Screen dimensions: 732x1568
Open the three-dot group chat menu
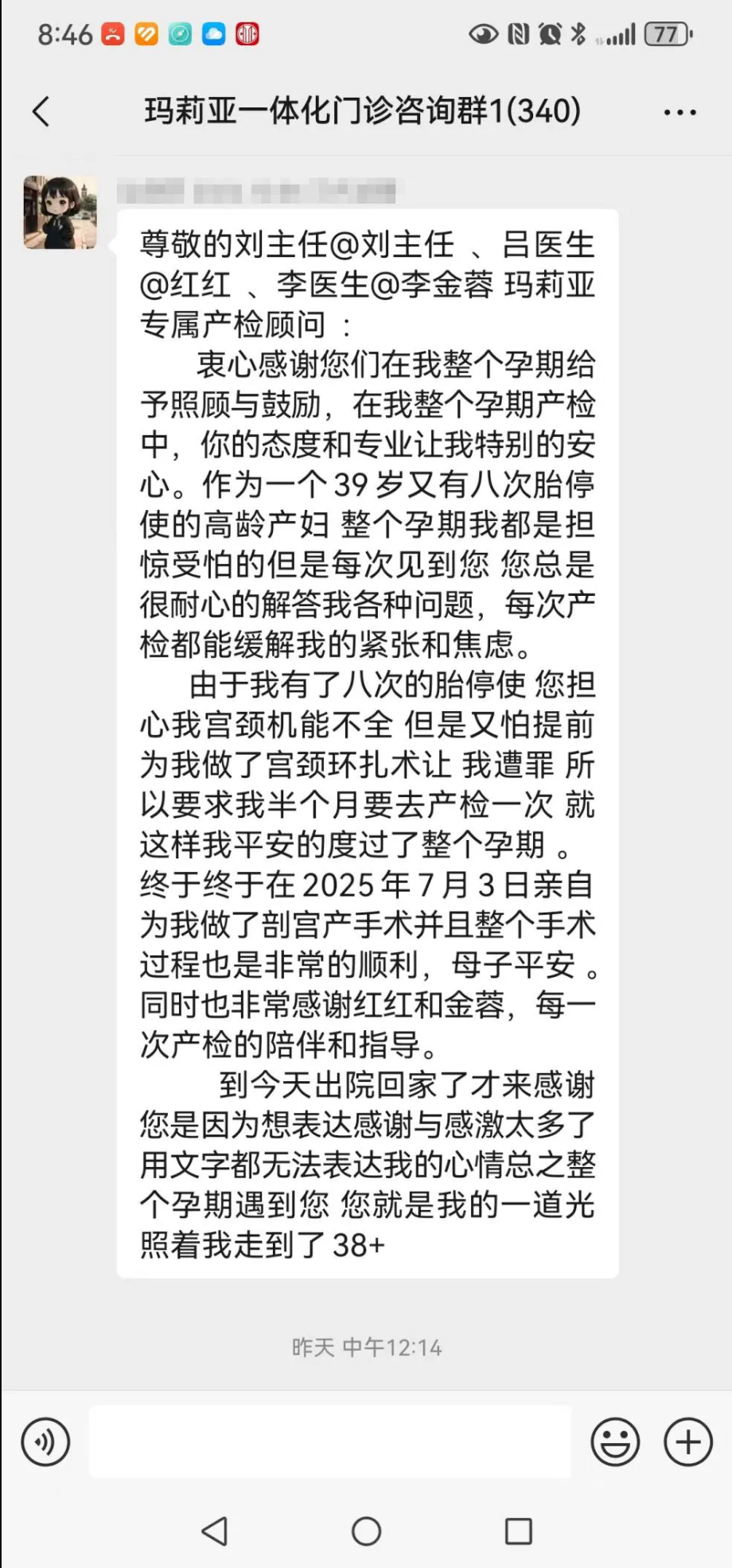[x=680, y=113]
